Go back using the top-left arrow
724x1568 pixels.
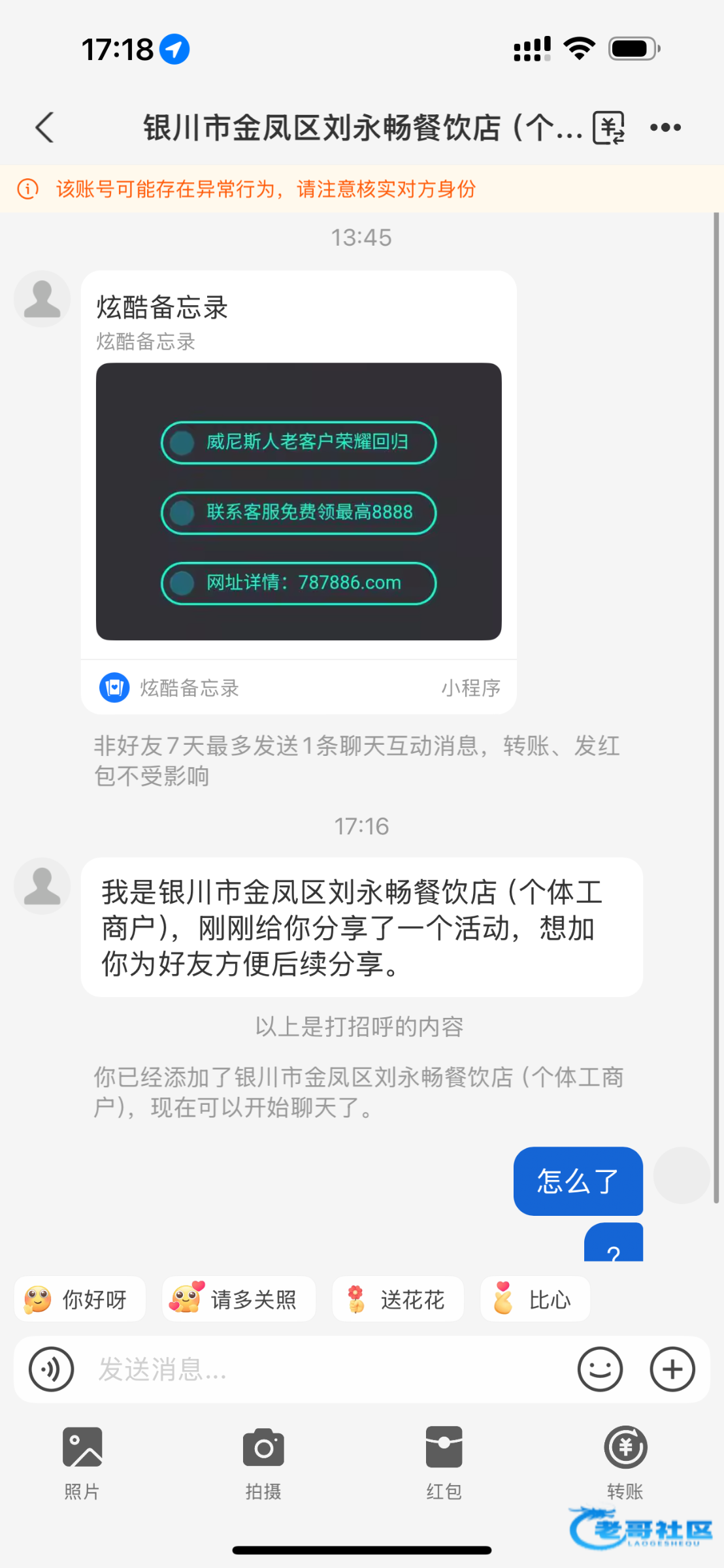pos(44,127)
